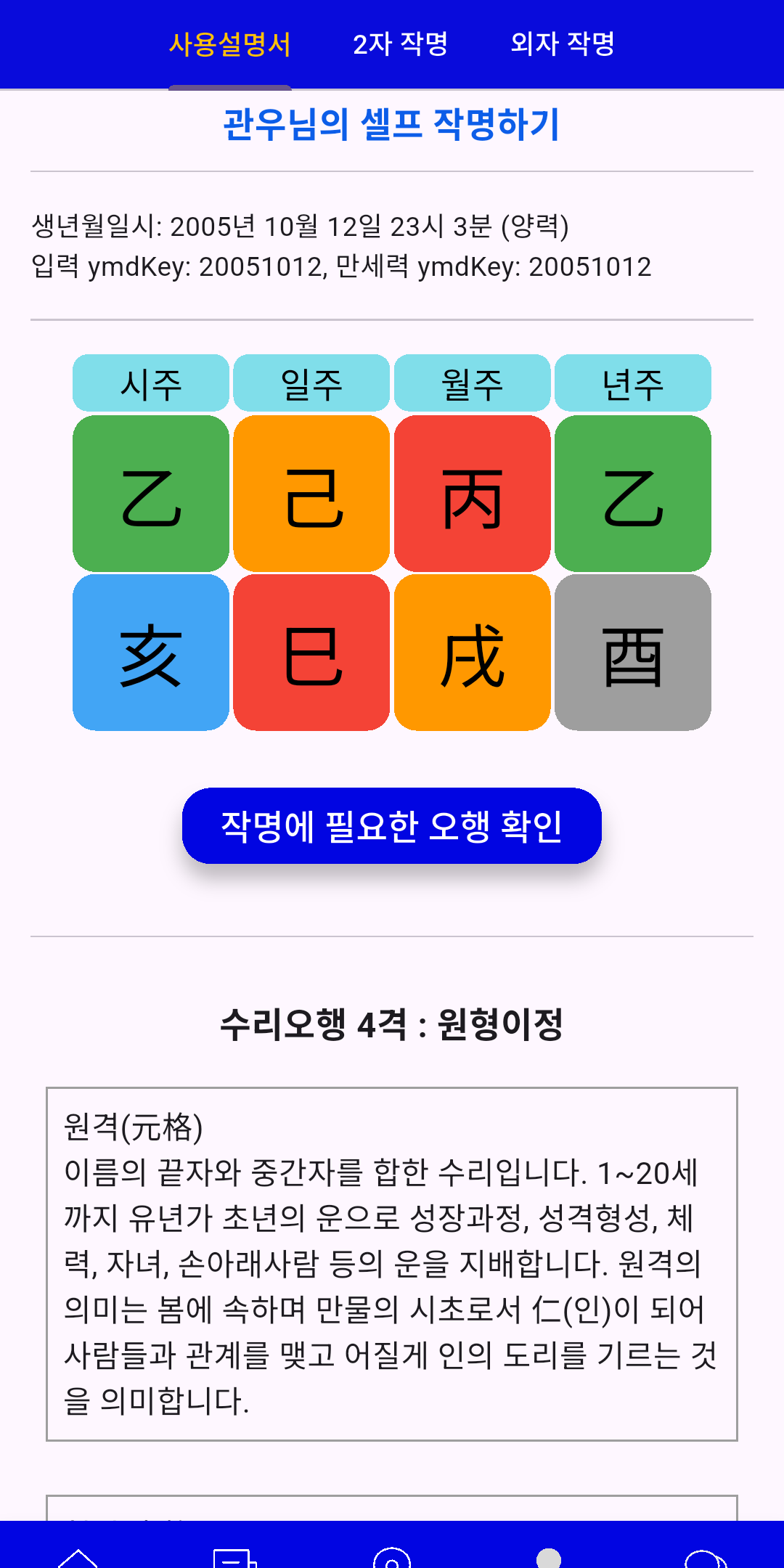The width and height of the screenshot is (784, 1568).
Task: Select the 년주 column header
Action: [x=633, y=383]
